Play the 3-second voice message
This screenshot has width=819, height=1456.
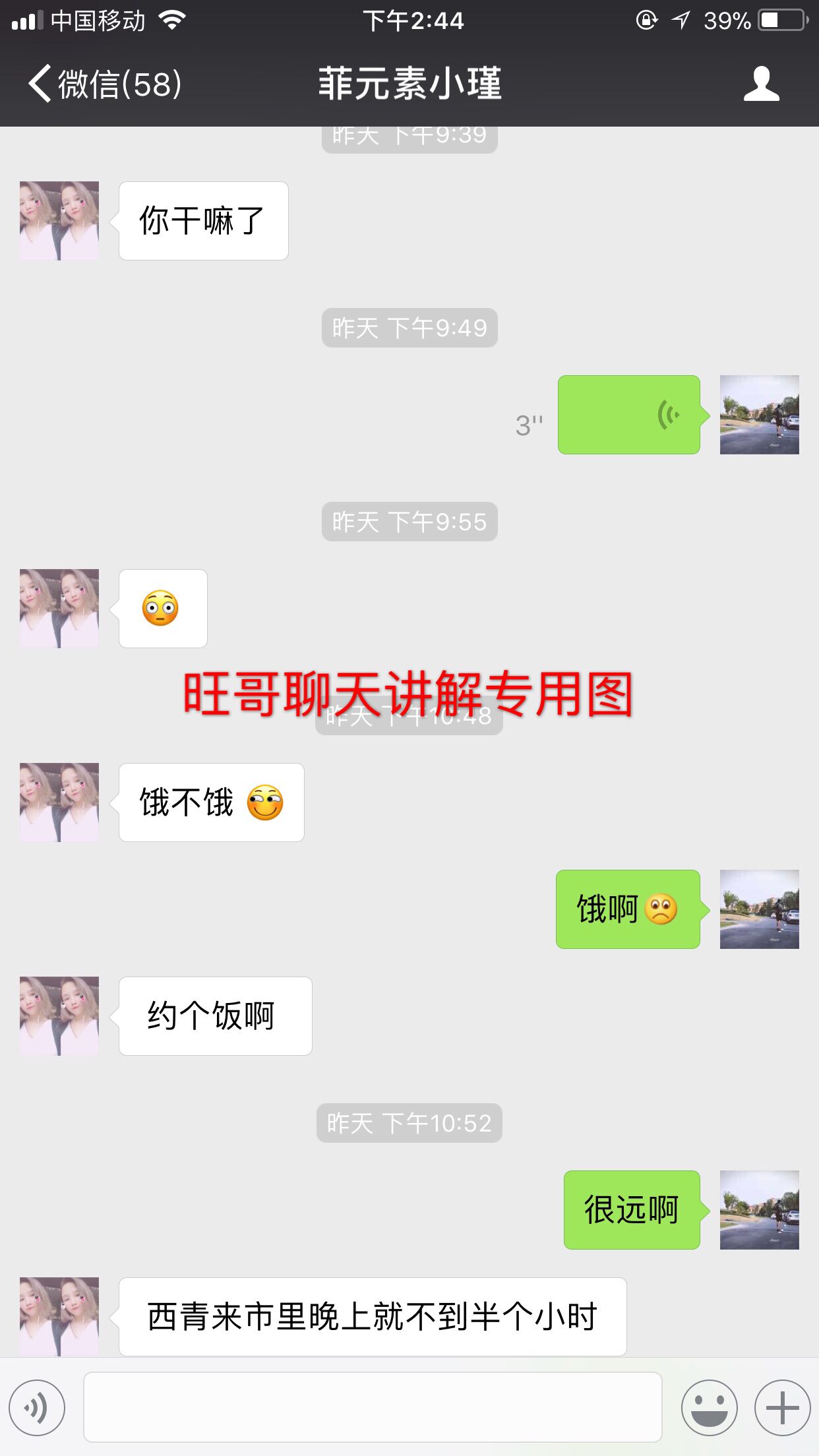(628, 414)
